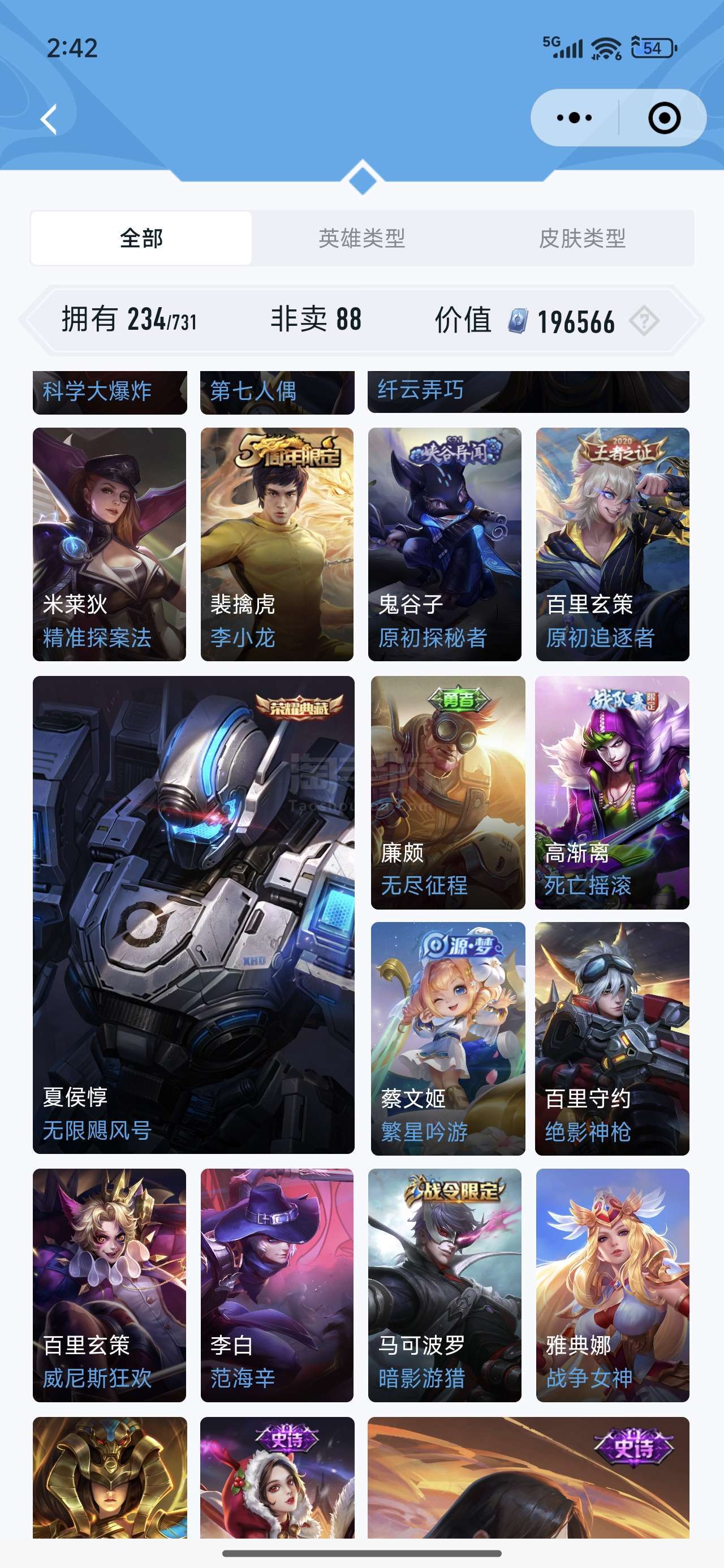Screen dimensions: 724x1568
Task: Open 马可波罗 暗影游猎 skin card
Action: click(x=445, y=1285)
